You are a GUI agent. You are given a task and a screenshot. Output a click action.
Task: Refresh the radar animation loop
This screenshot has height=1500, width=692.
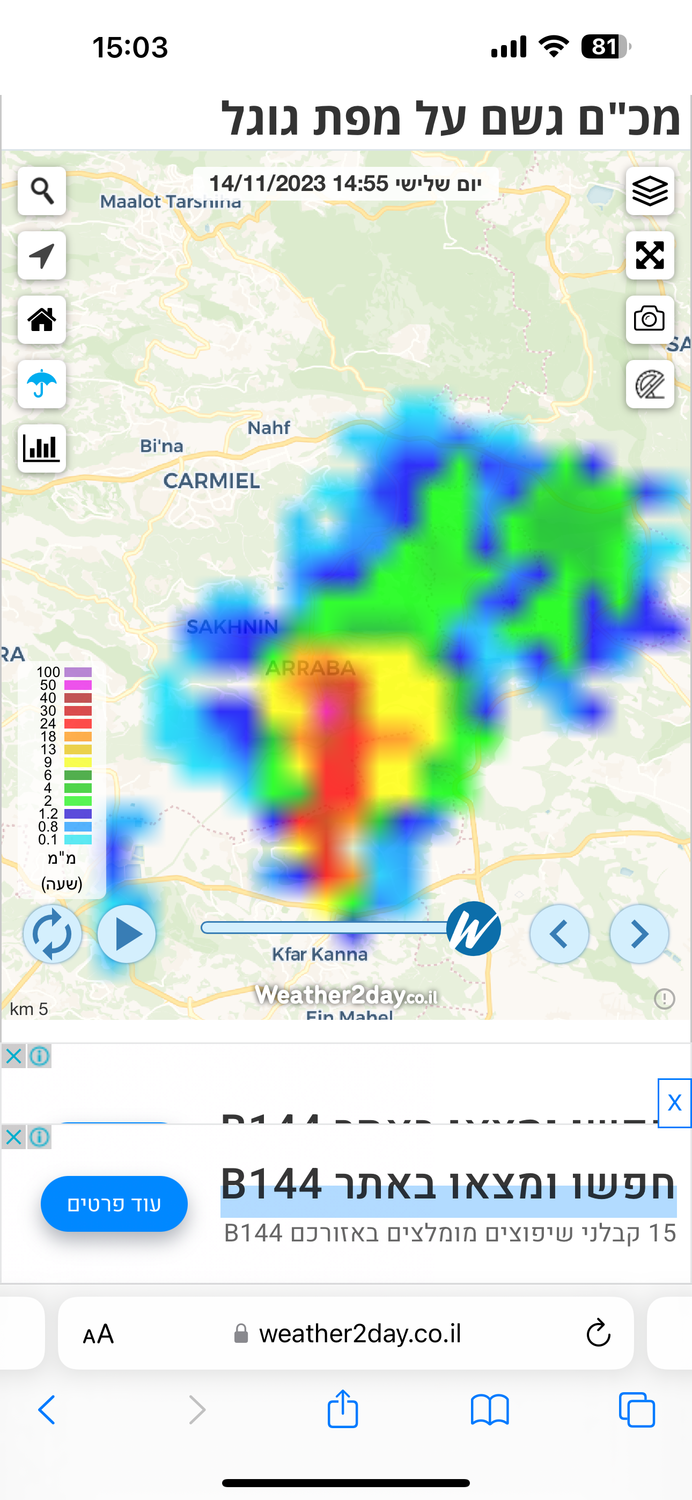click(x=52, y=935)
